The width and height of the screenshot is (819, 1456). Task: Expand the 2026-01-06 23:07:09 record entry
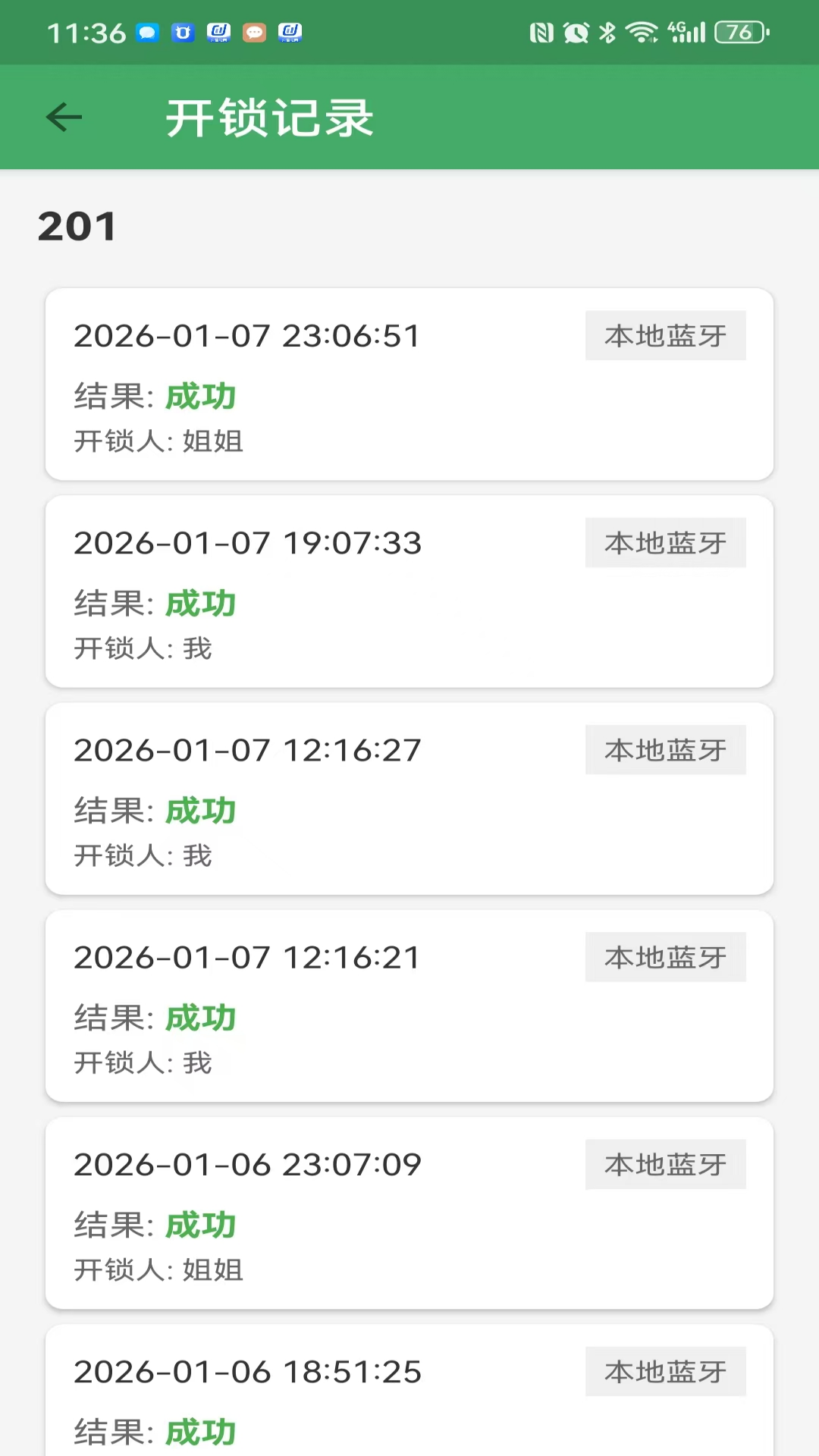click(x=409, y=1214)
